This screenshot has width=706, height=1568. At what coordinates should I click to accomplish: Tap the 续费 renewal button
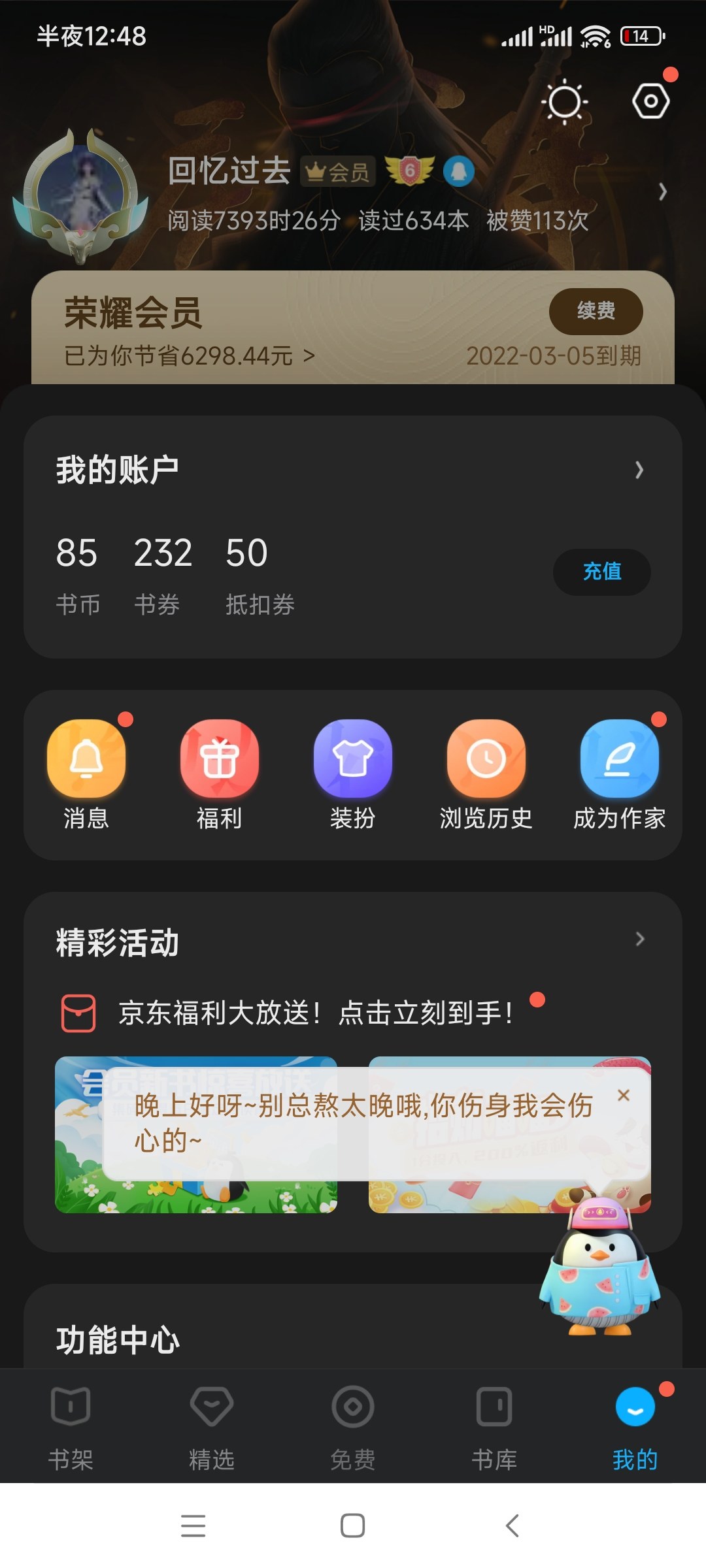pyautogui.click(x=596, y=311)
